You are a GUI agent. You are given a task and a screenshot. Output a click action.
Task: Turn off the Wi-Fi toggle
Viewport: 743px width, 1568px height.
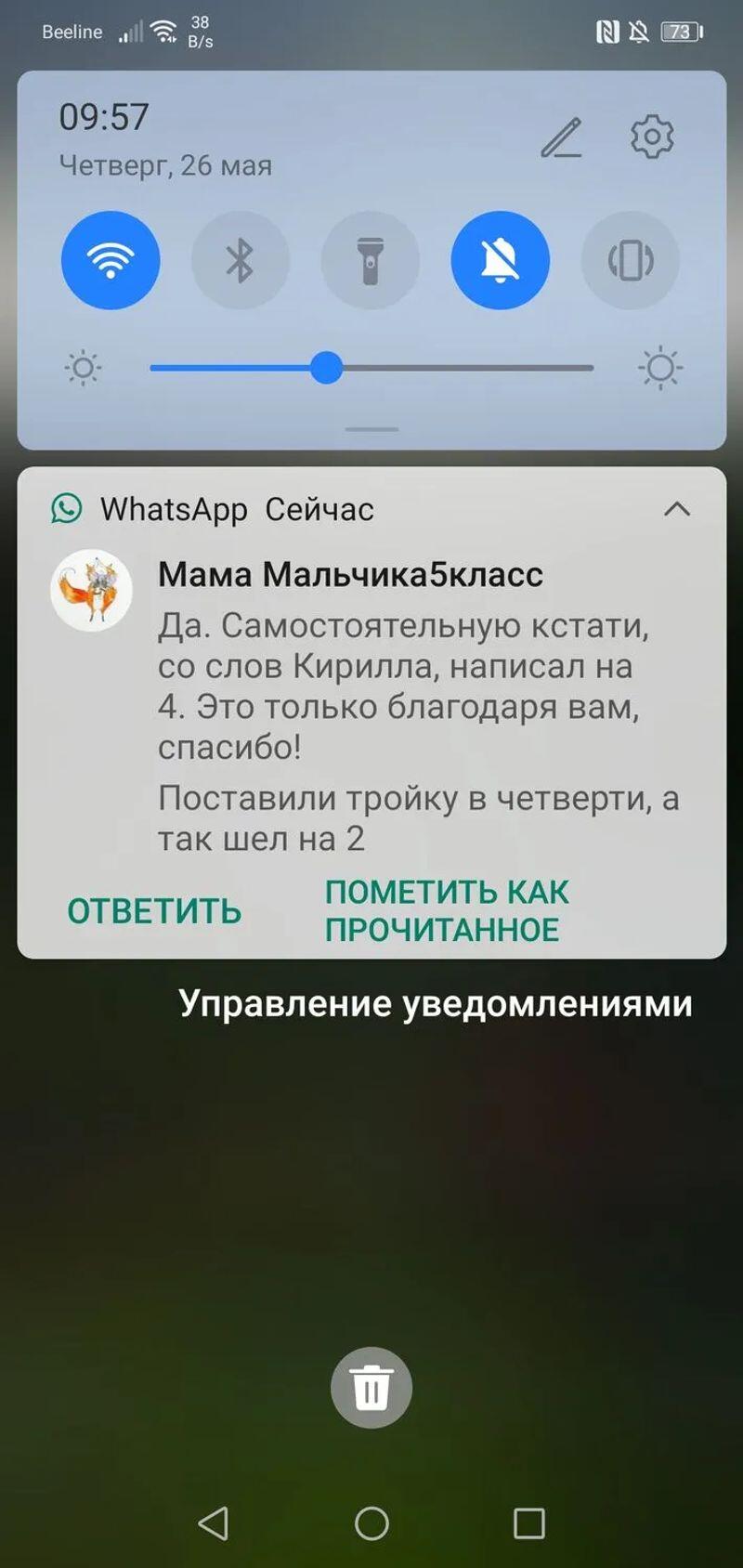(111, 260)
